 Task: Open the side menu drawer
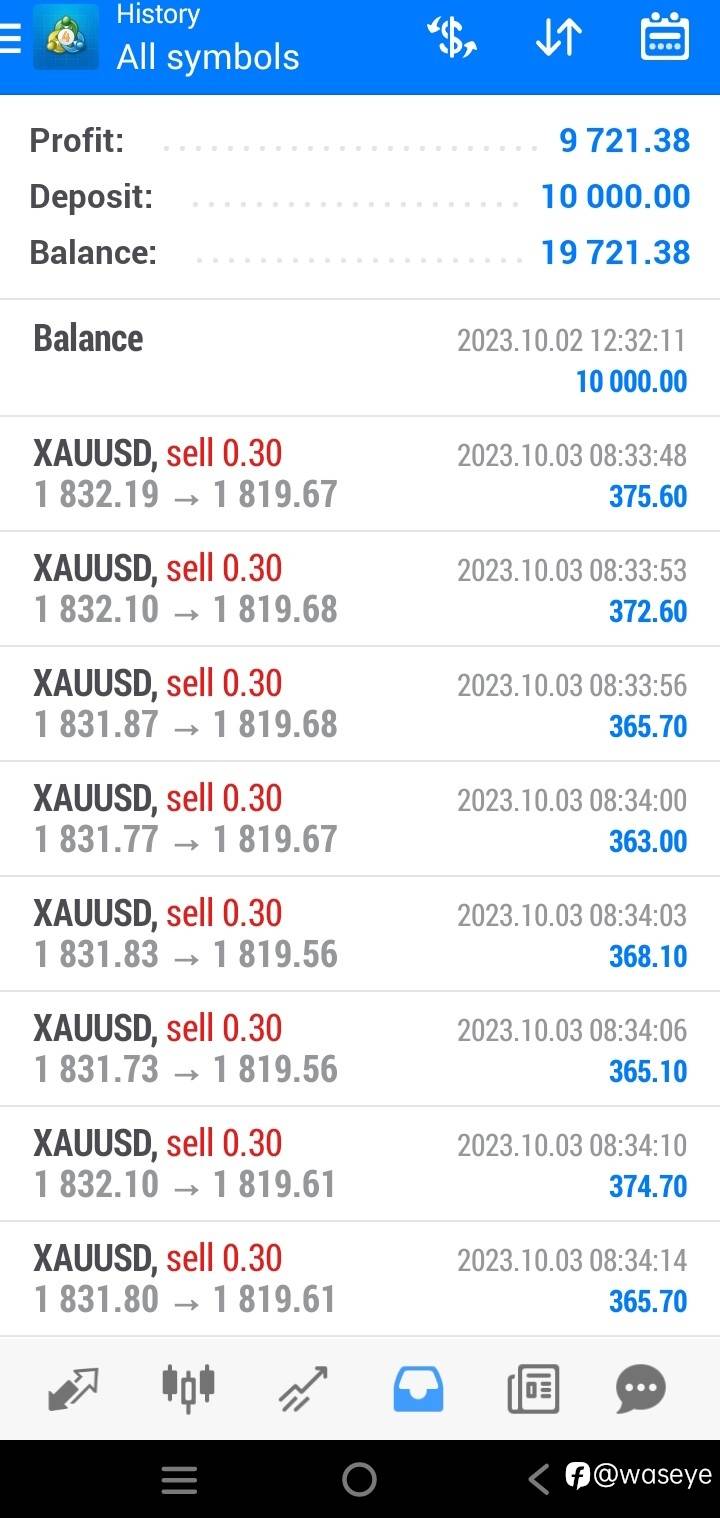10,40
